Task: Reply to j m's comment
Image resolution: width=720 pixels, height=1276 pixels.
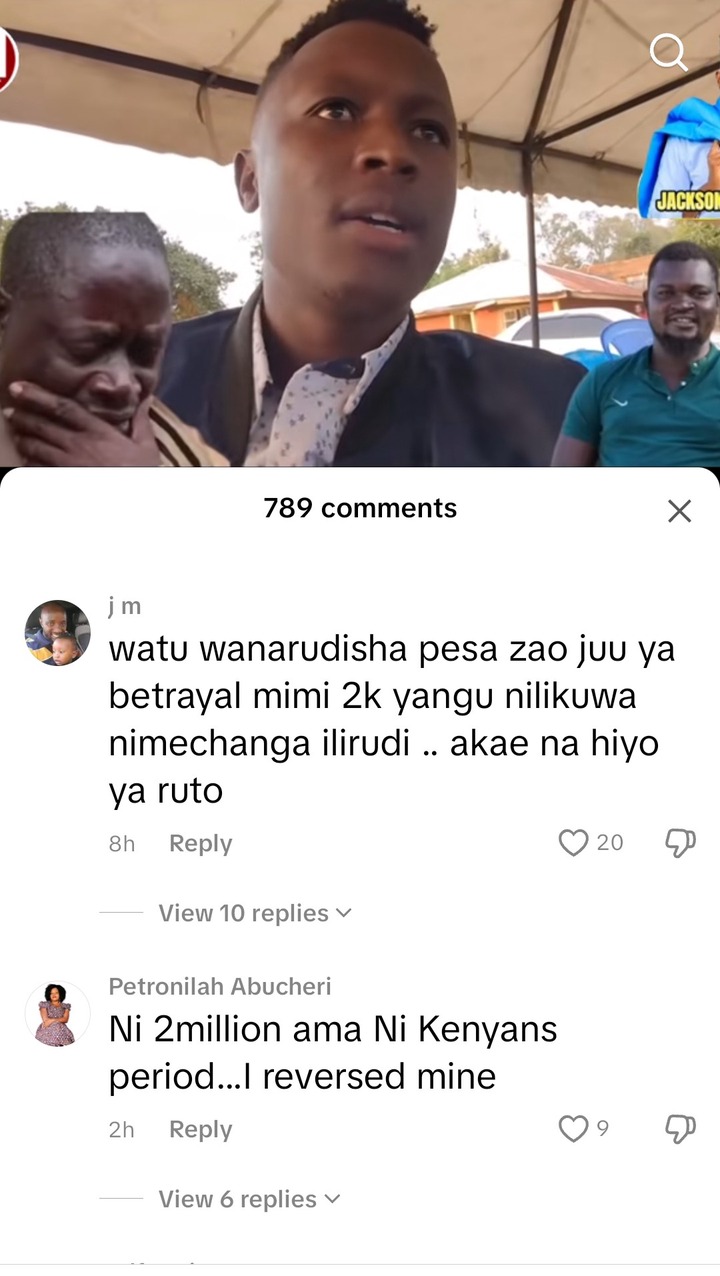Action: (x=200, y=843)
